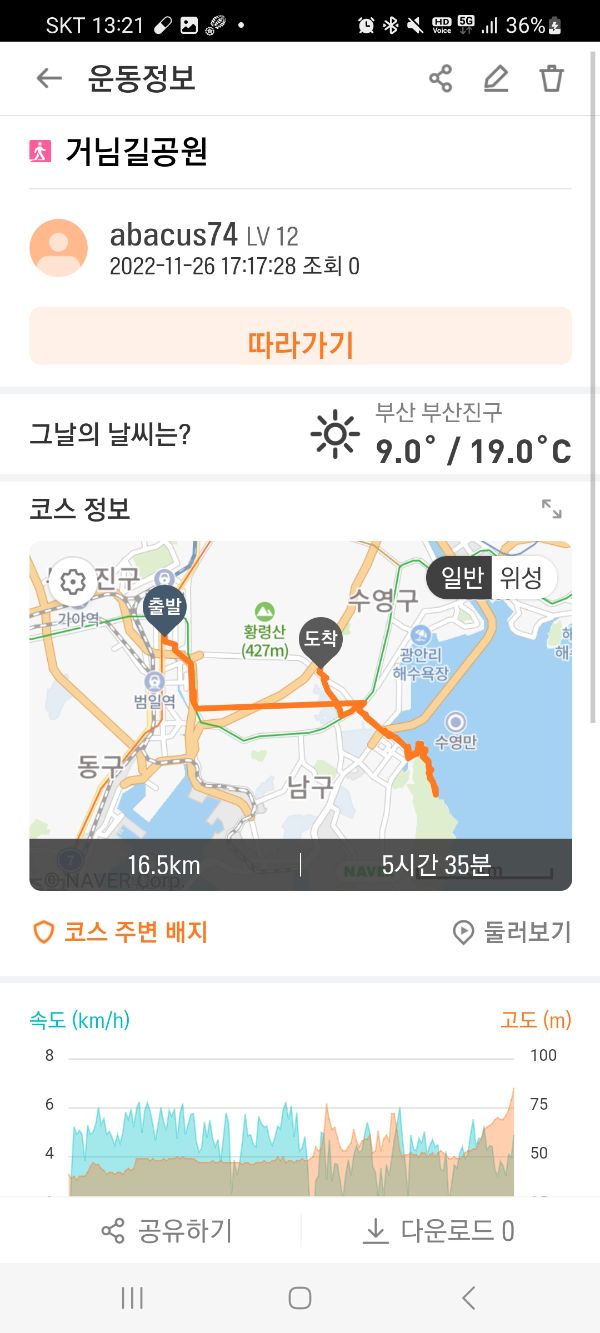Tap the 공유하기 button at the bottom
600x1333 pixels.
pos(167,1230)
